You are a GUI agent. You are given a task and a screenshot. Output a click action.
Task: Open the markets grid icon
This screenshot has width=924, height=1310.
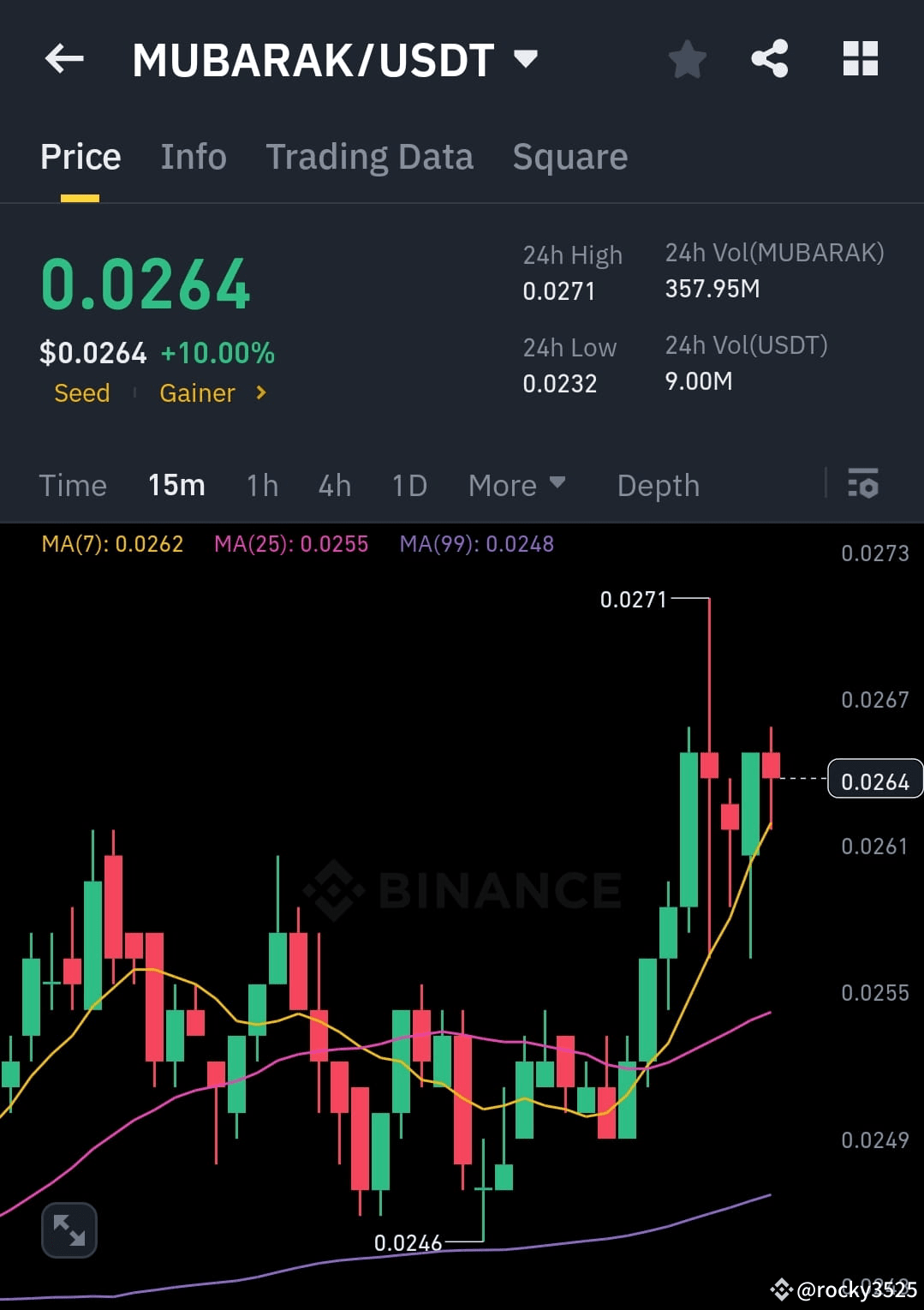860,58
